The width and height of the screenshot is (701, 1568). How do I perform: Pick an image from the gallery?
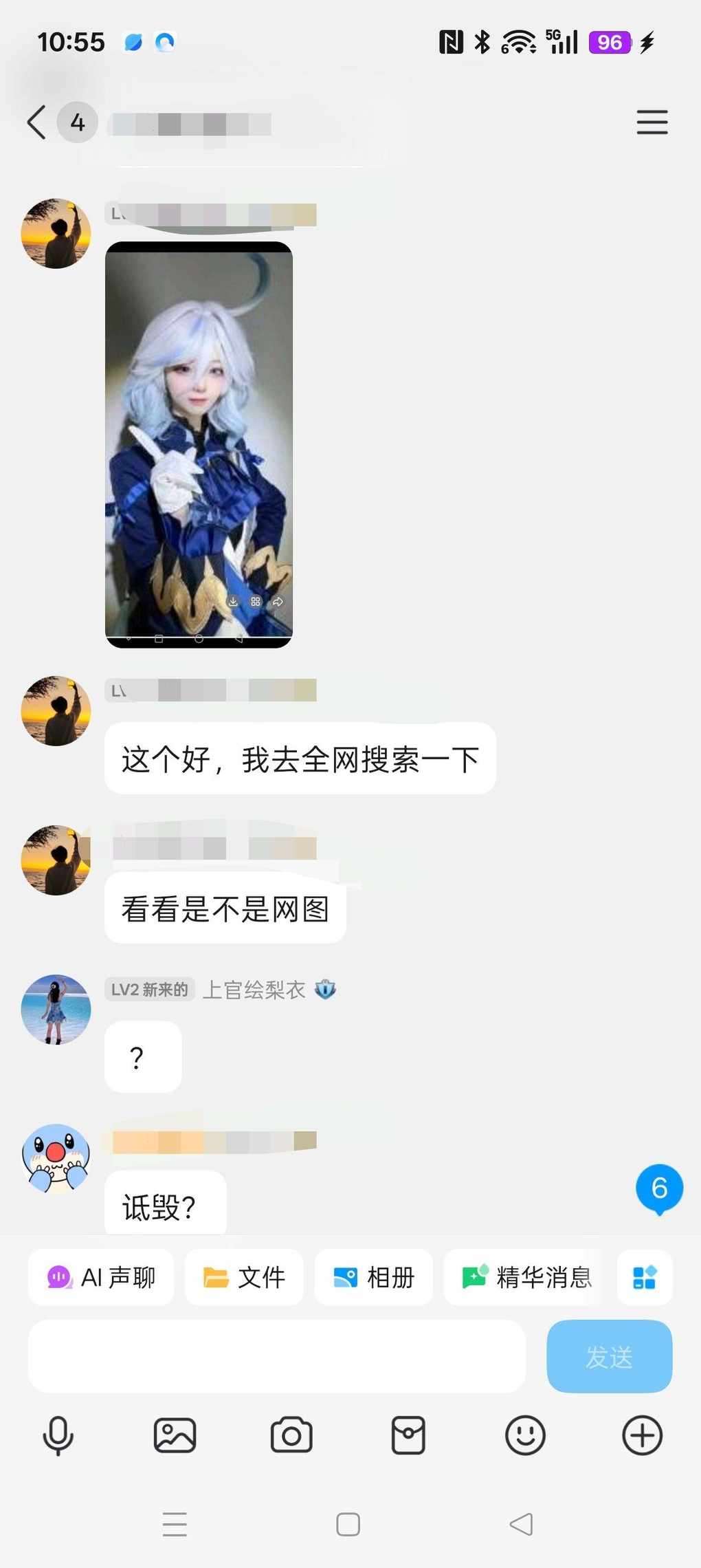pyautogui.click(x=175, y=1435)
